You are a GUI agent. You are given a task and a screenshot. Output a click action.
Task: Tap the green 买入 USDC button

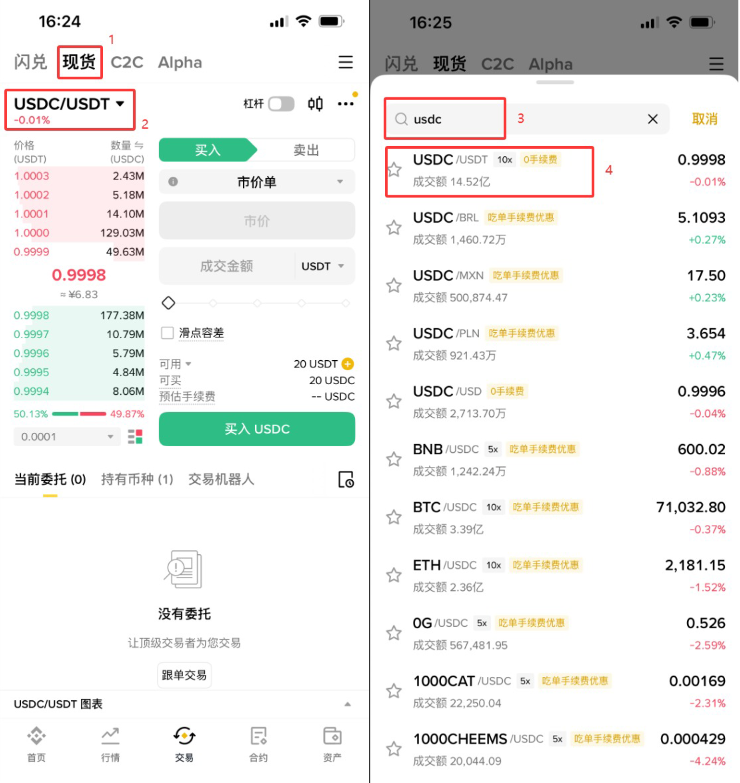(257, 429)
